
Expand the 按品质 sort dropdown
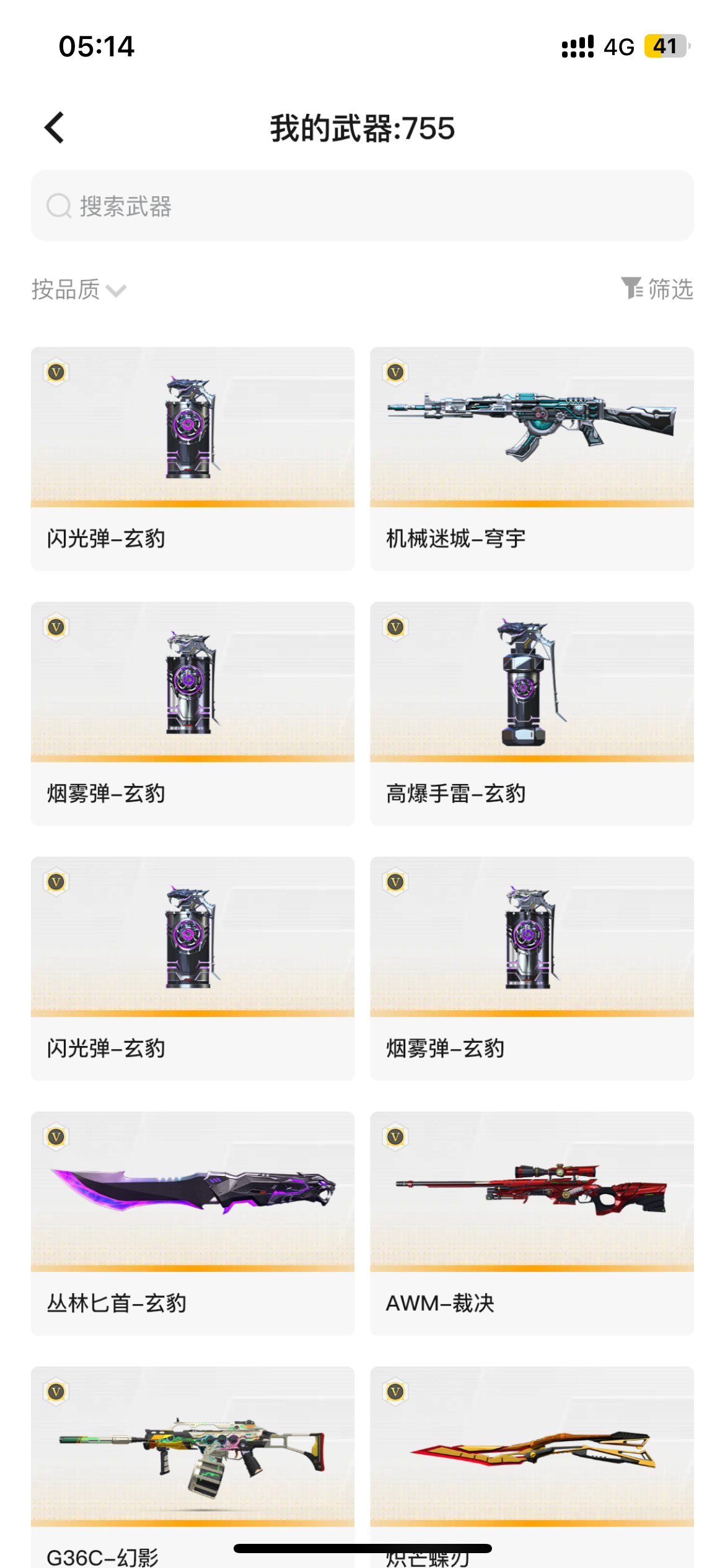[x=79, y=290]
